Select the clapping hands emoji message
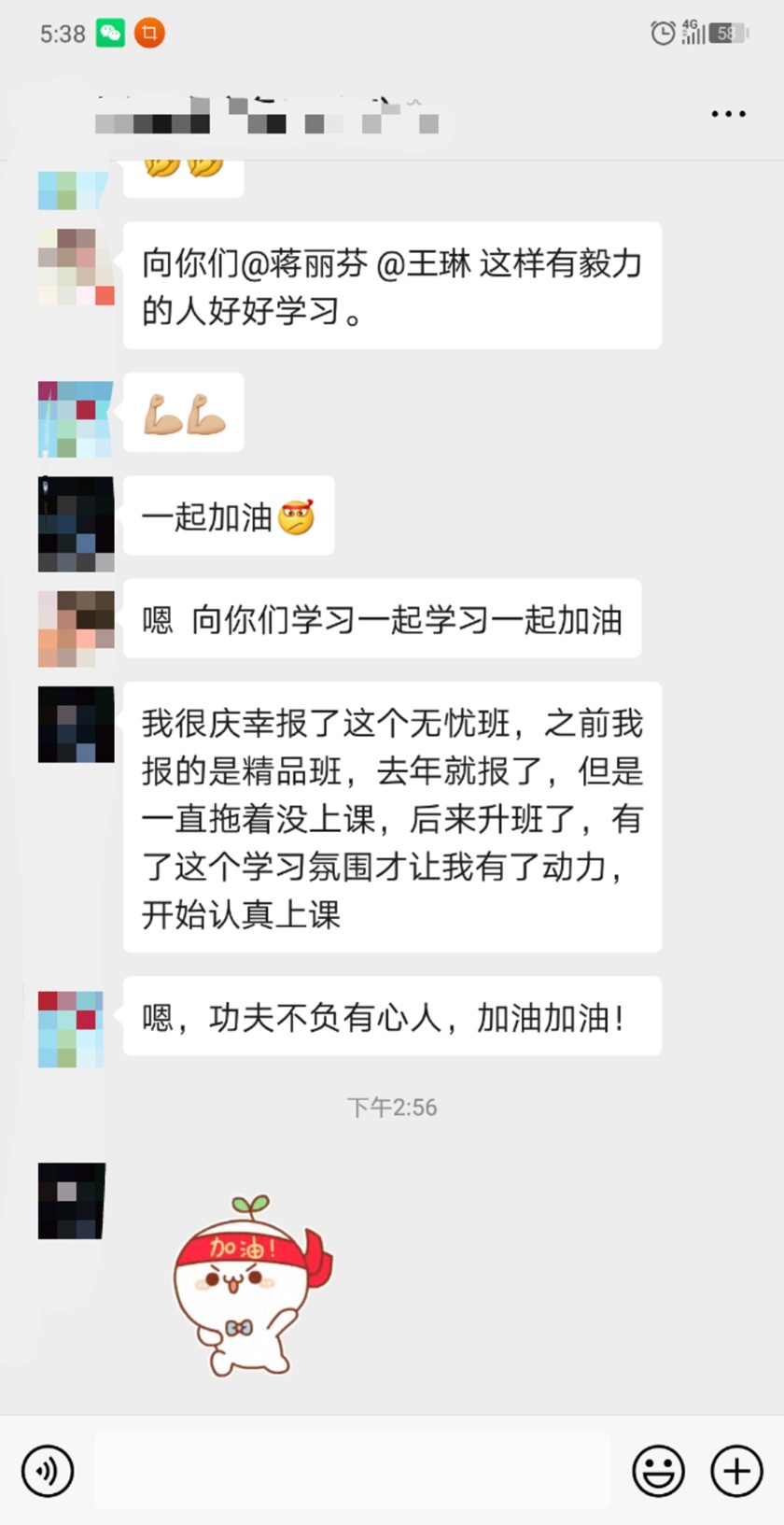 tap(183, 176)
